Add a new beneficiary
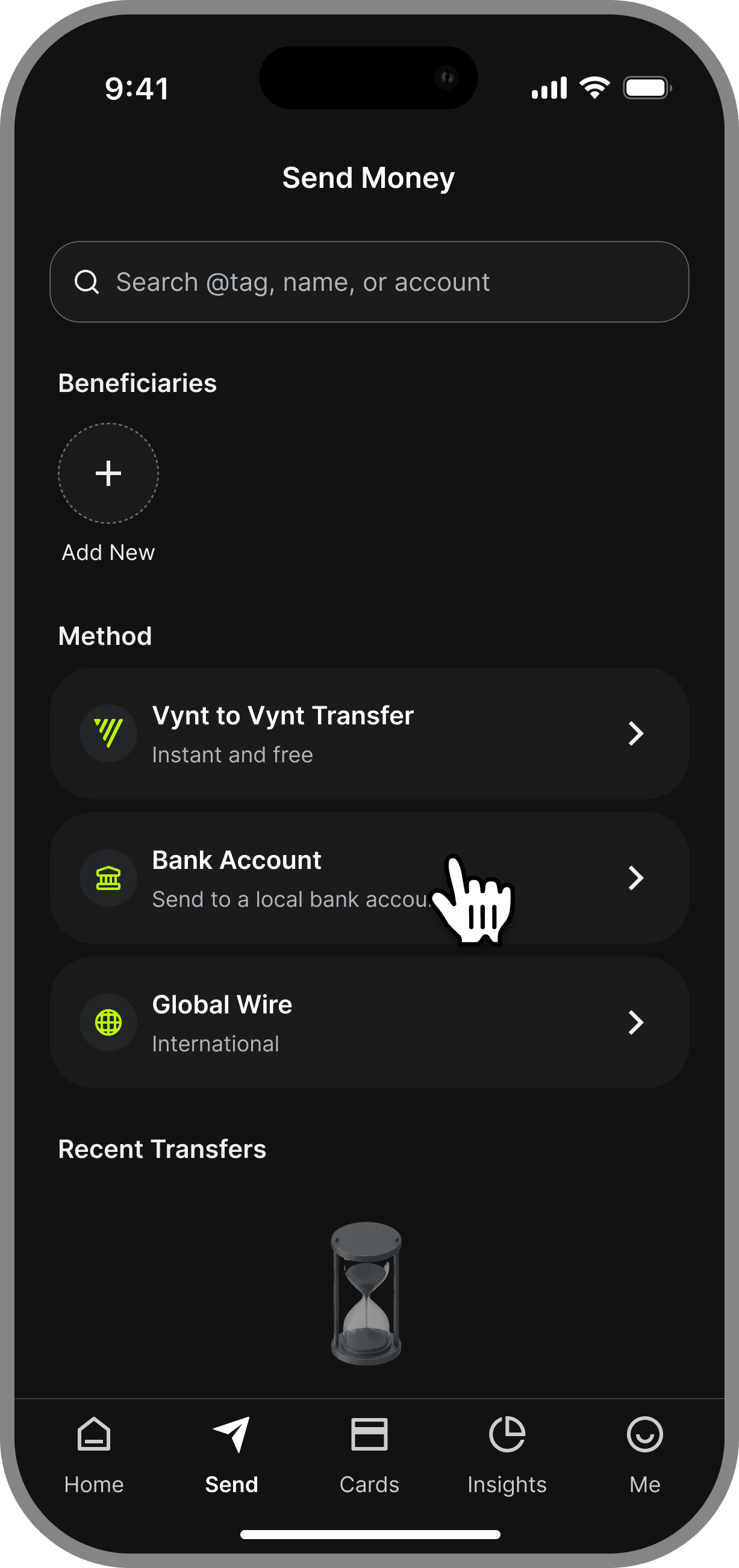 coord(108,473)
